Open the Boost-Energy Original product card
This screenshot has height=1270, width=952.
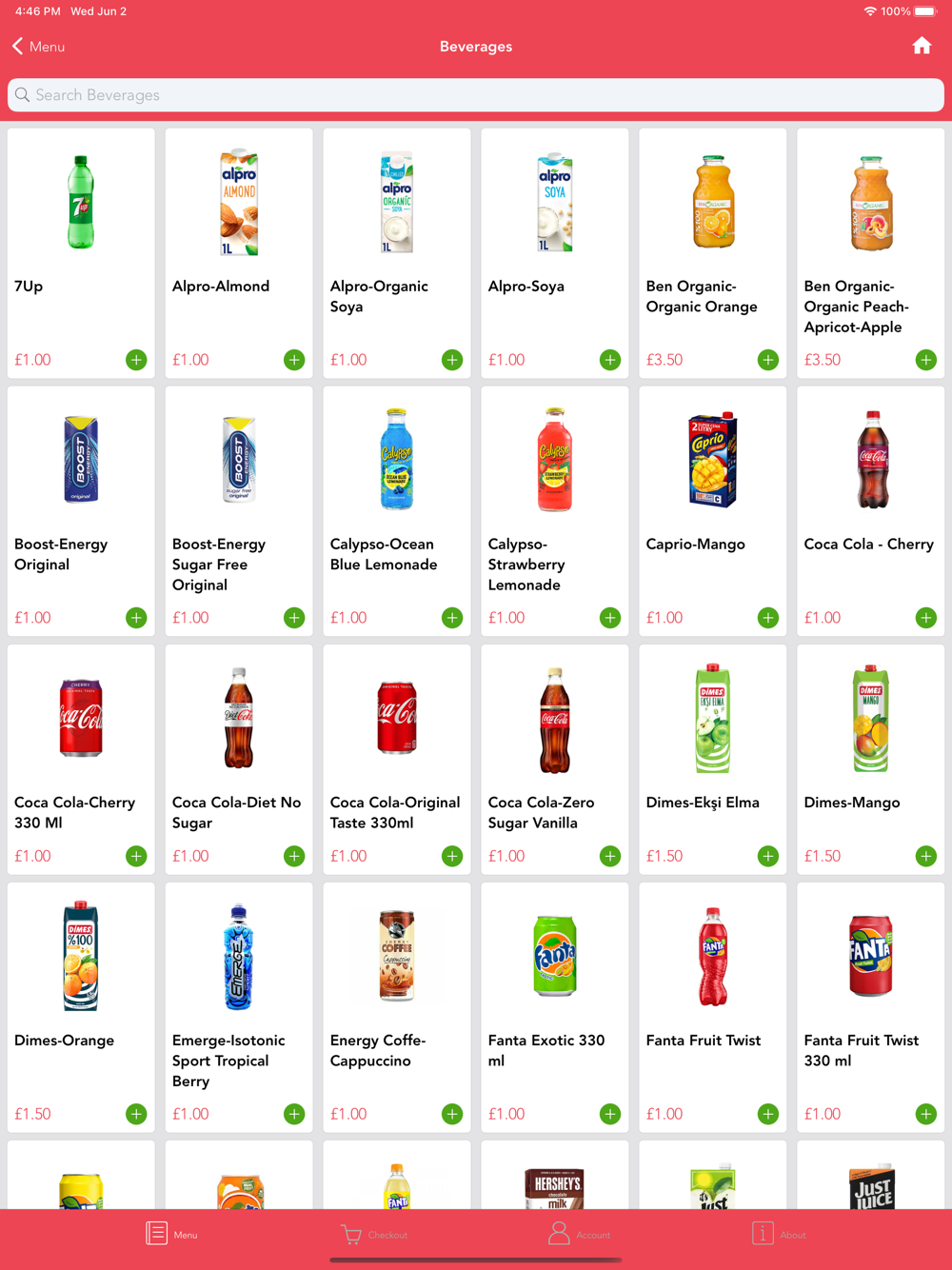[81, 495]
